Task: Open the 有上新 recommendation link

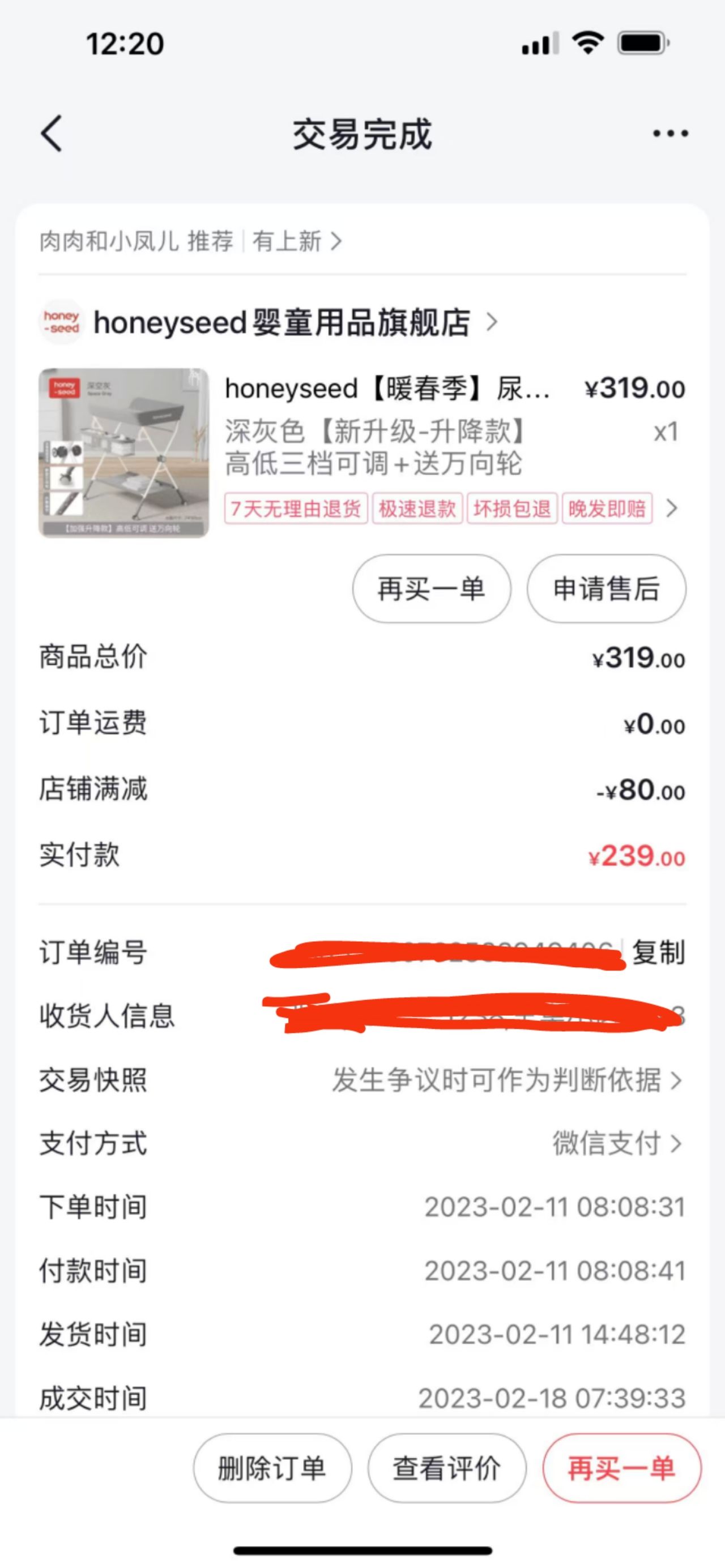Action: coord(296,242)
